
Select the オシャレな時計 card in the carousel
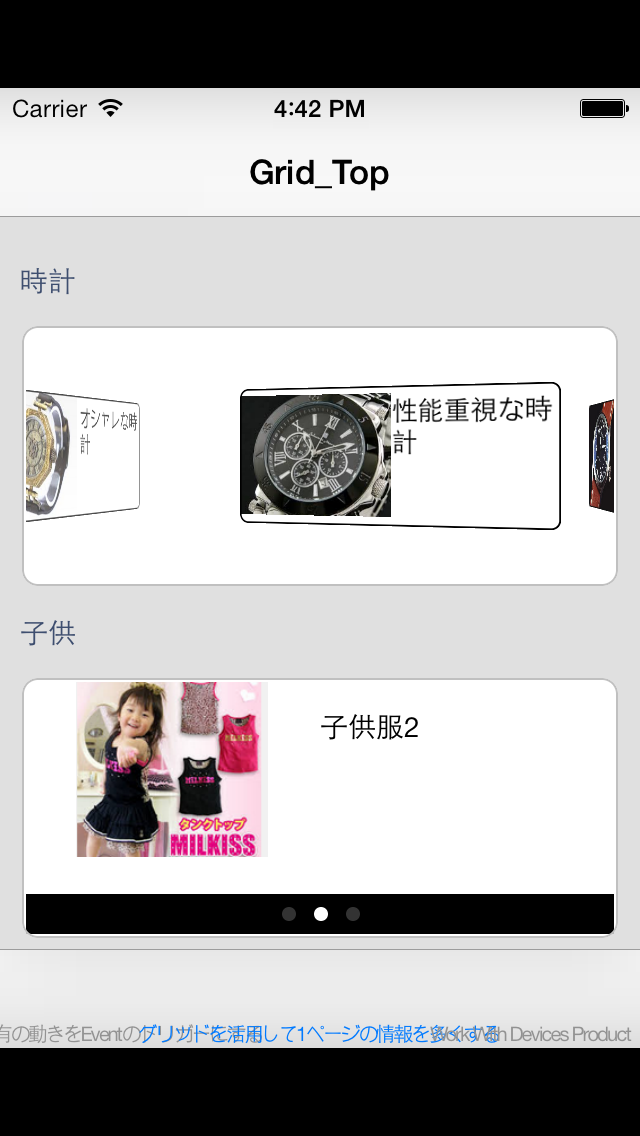83,456
